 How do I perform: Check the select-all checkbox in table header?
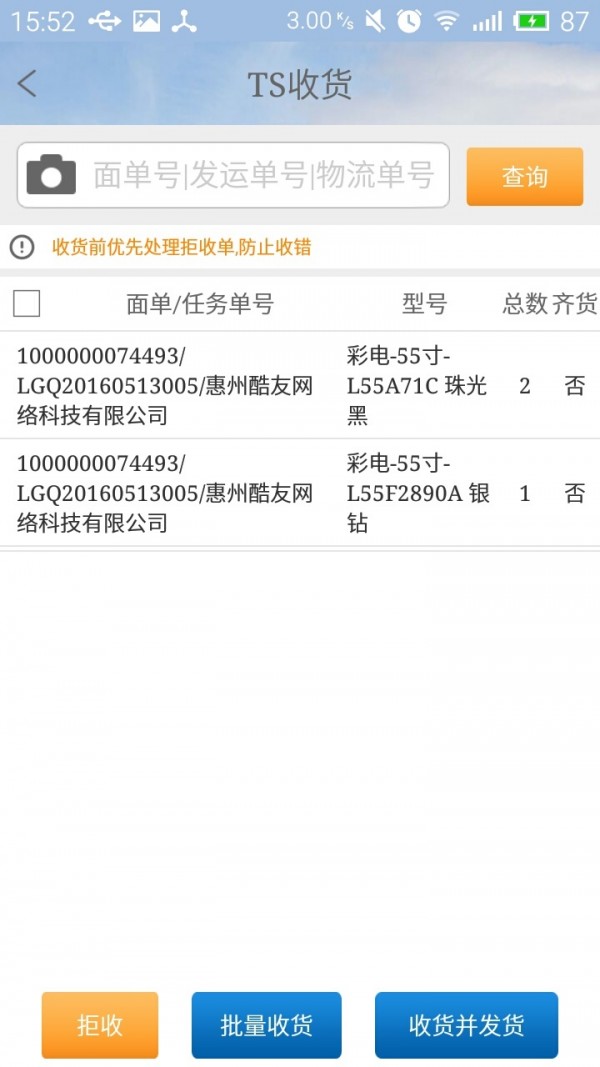[x=27, y=303]
